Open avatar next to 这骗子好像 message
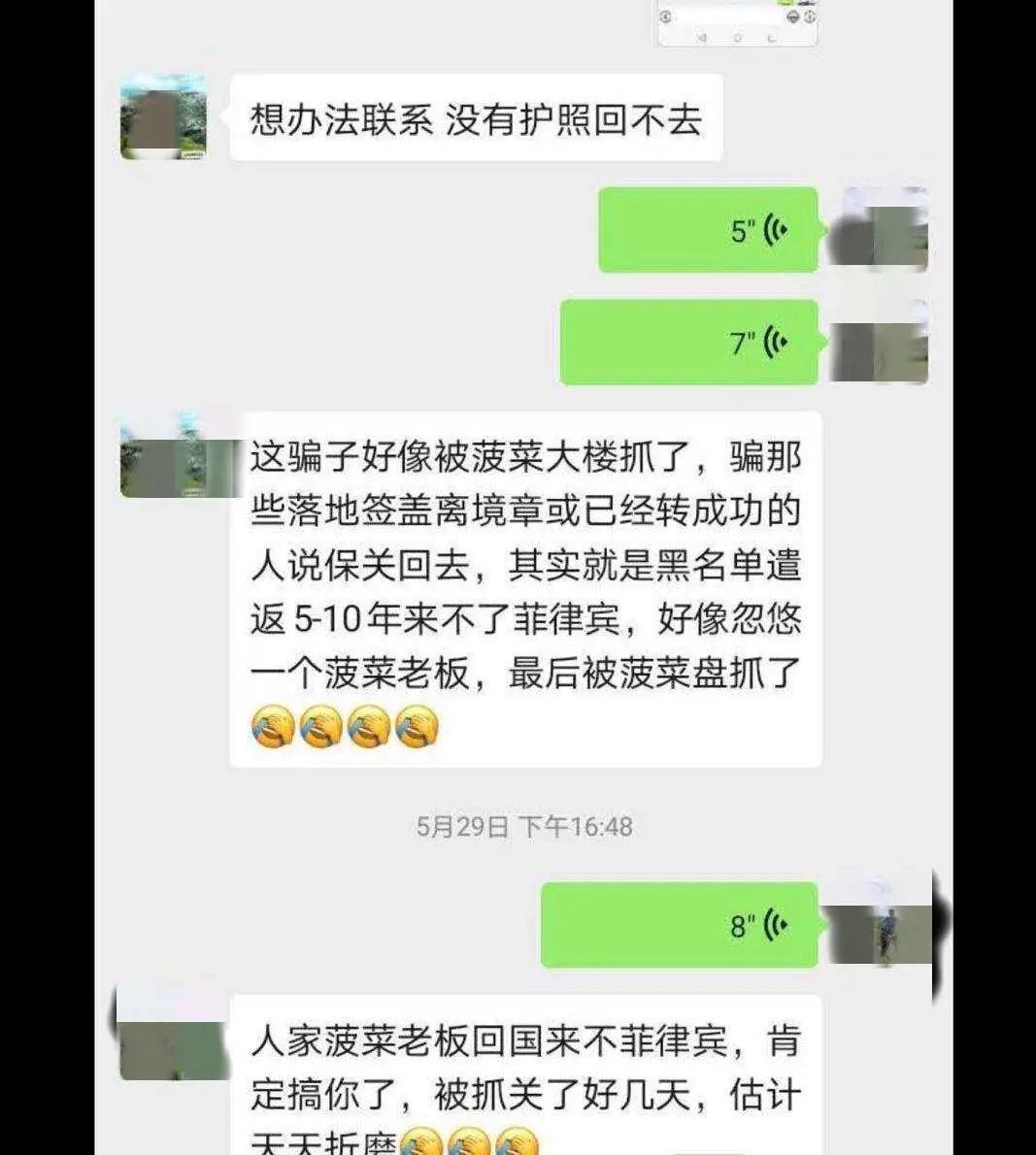 coord(163,455)
